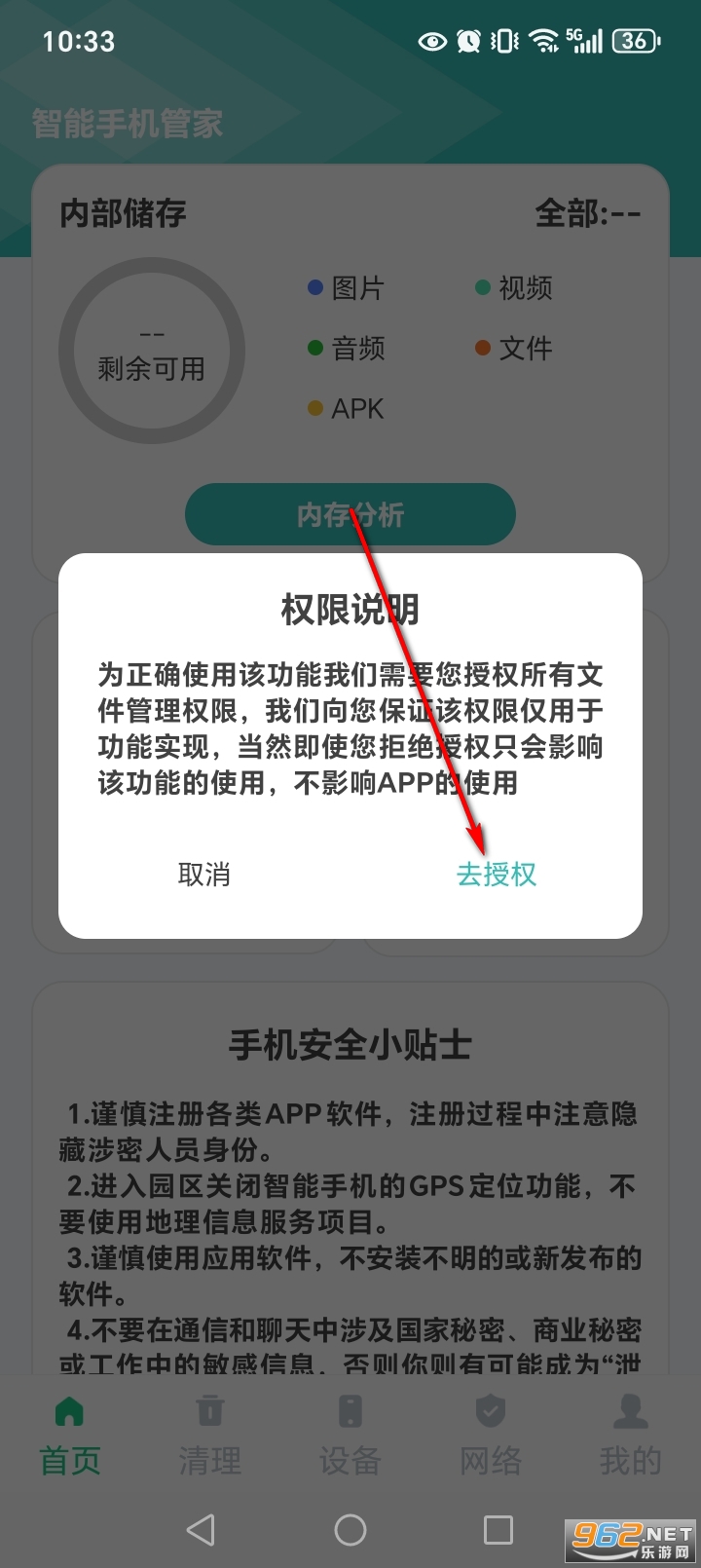This screenshot has height=1568, width=701.
Task: Tap the circular home navigation button
Action: pos(350,1530)
